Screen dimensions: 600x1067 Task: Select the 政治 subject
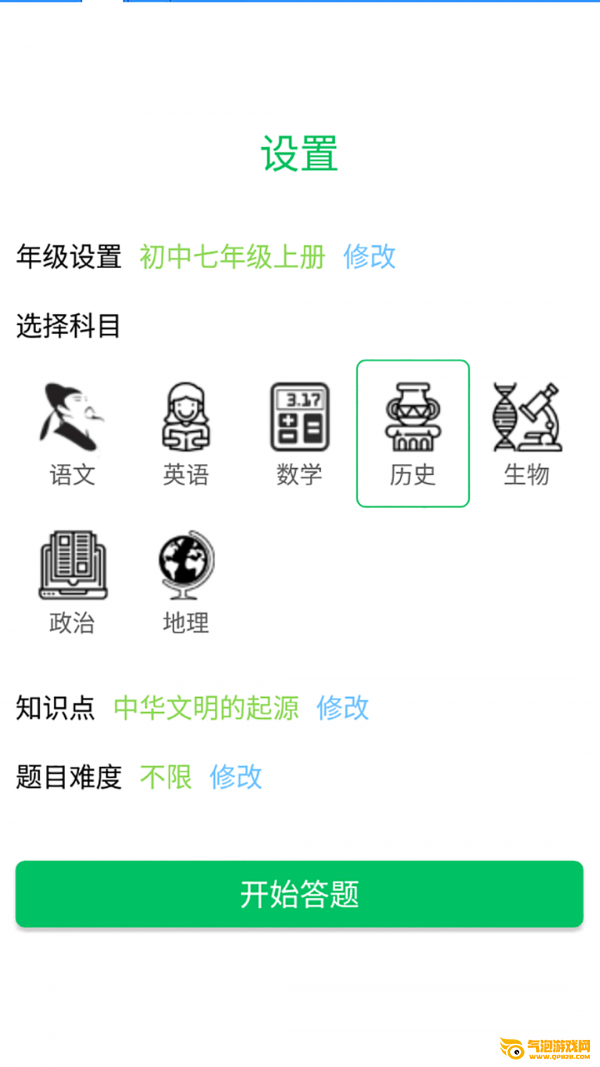point(73,582)
